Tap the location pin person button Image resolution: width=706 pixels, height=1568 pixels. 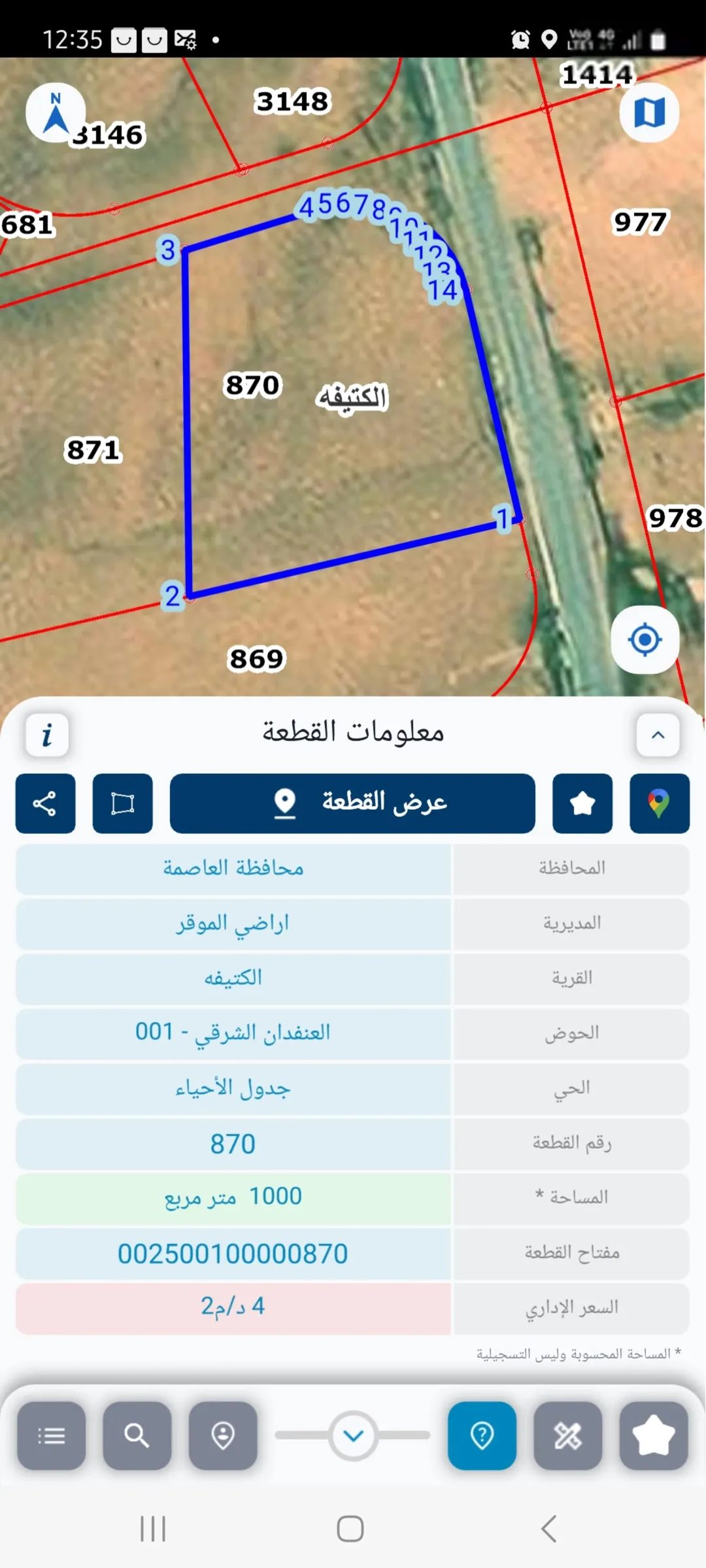(223, 1435)
